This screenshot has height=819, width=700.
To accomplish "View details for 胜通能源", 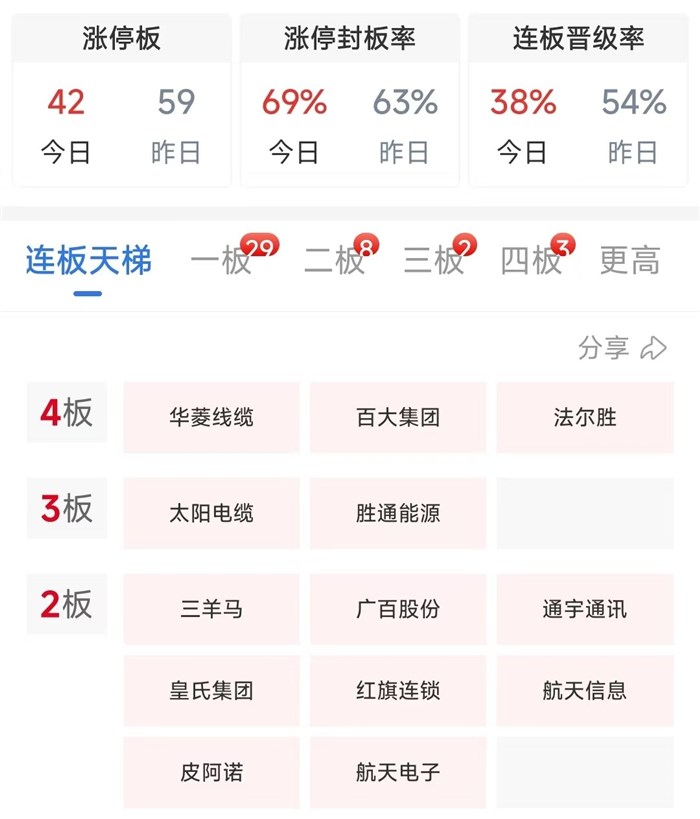I will (398, 513).
